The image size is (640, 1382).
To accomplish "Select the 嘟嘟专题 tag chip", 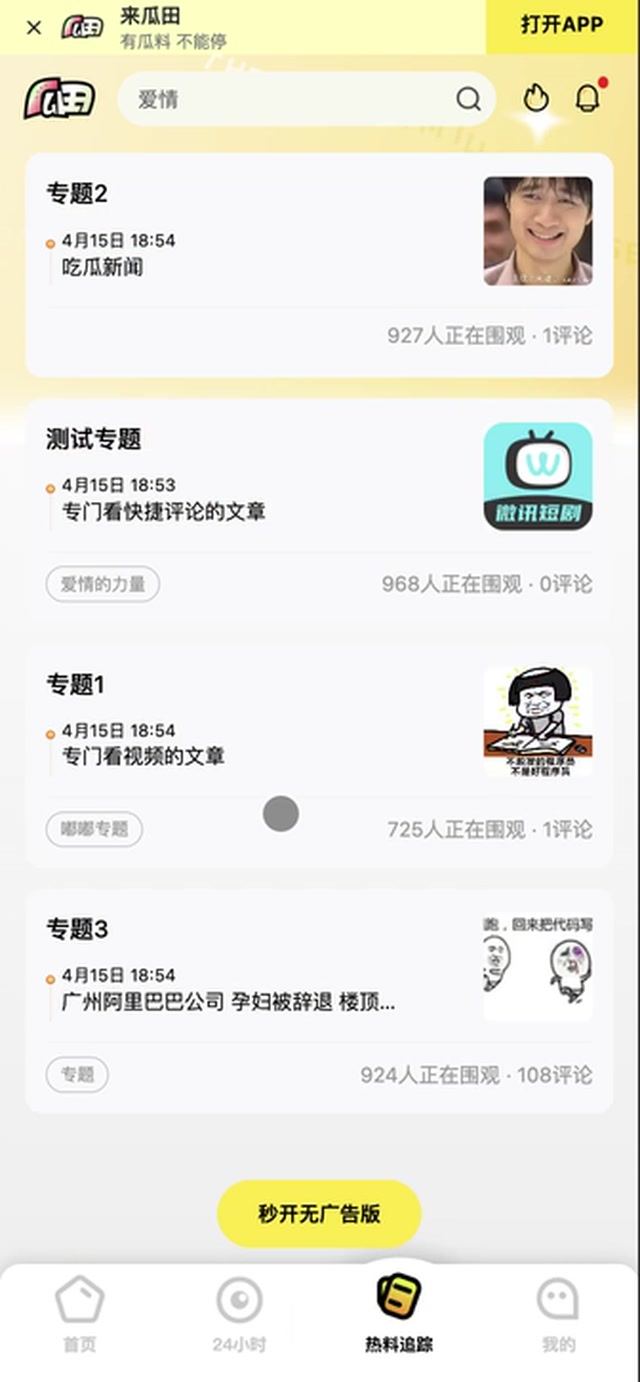I will point(94,829).
